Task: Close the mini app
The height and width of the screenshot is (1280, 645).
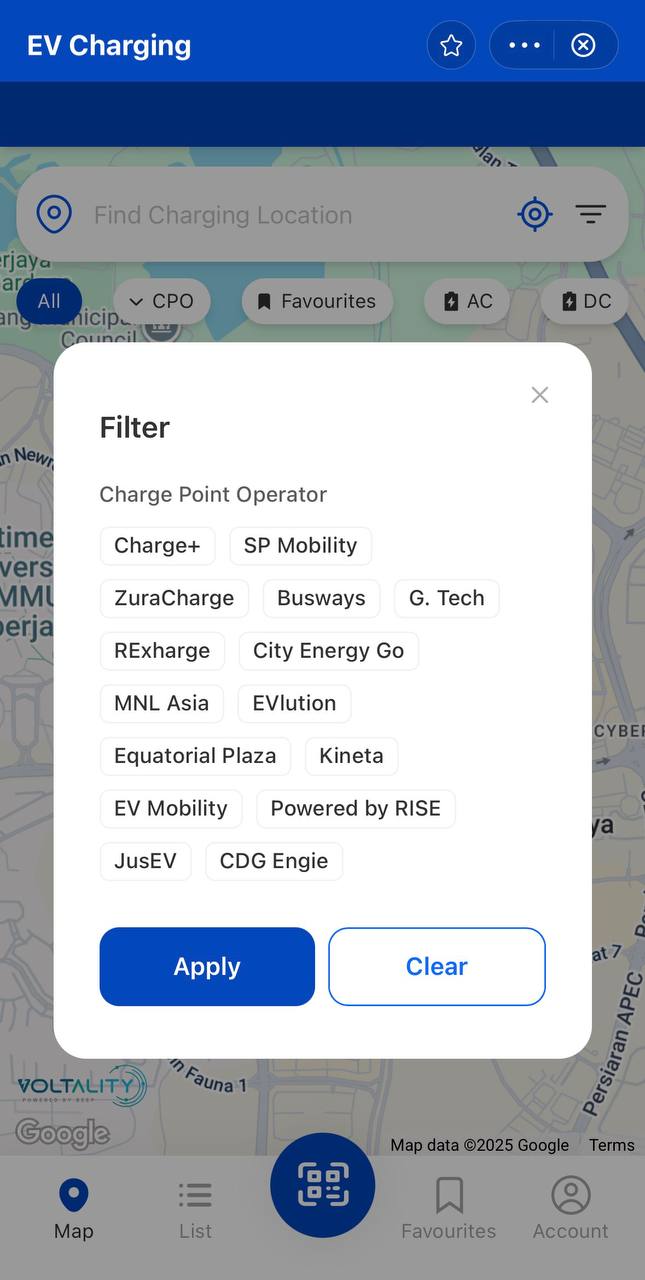Action: pyautogui.click(x=583, y=45)
